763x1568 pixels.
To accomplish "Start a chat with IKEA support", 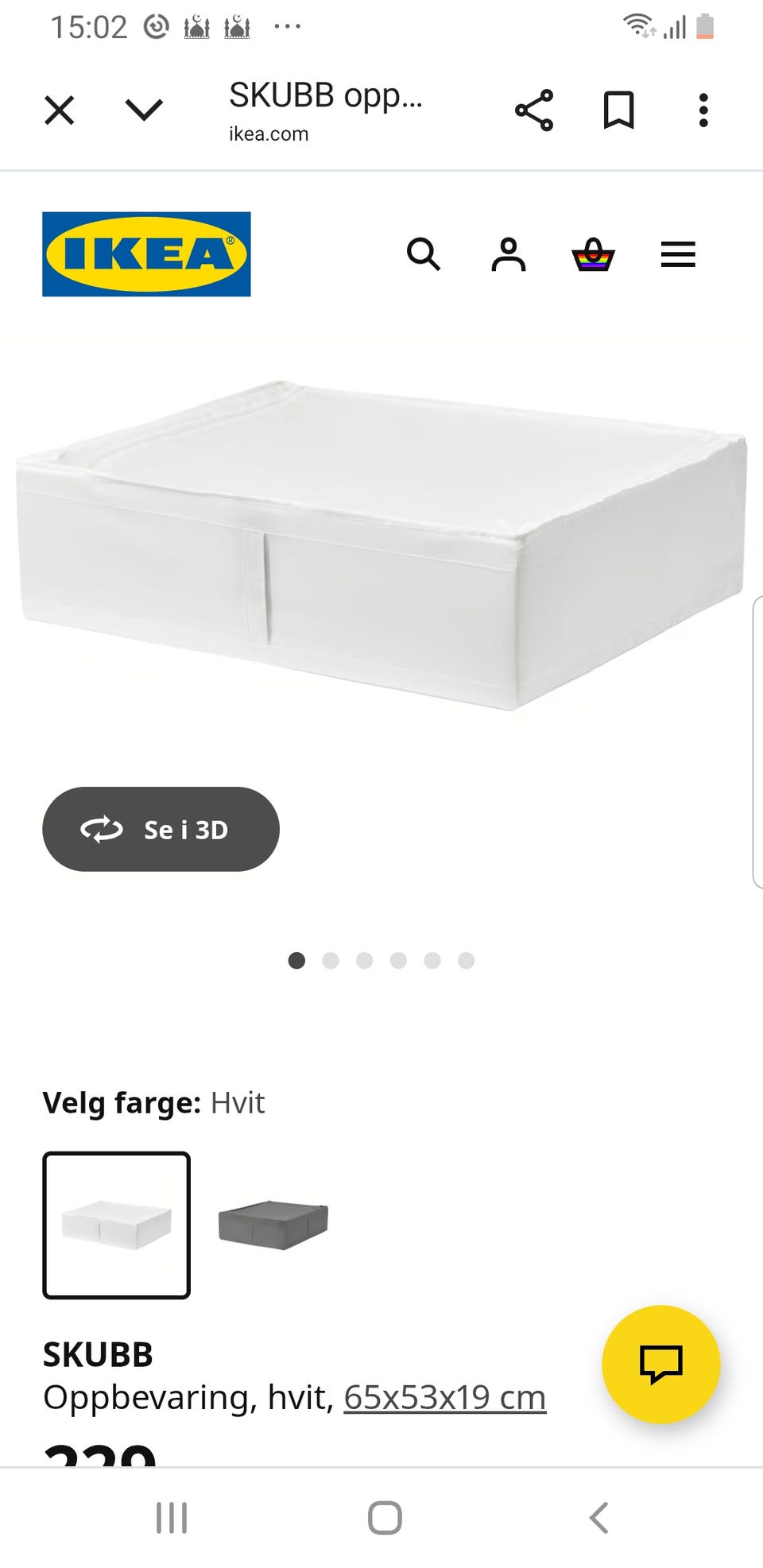I will tap(660, 1364).
